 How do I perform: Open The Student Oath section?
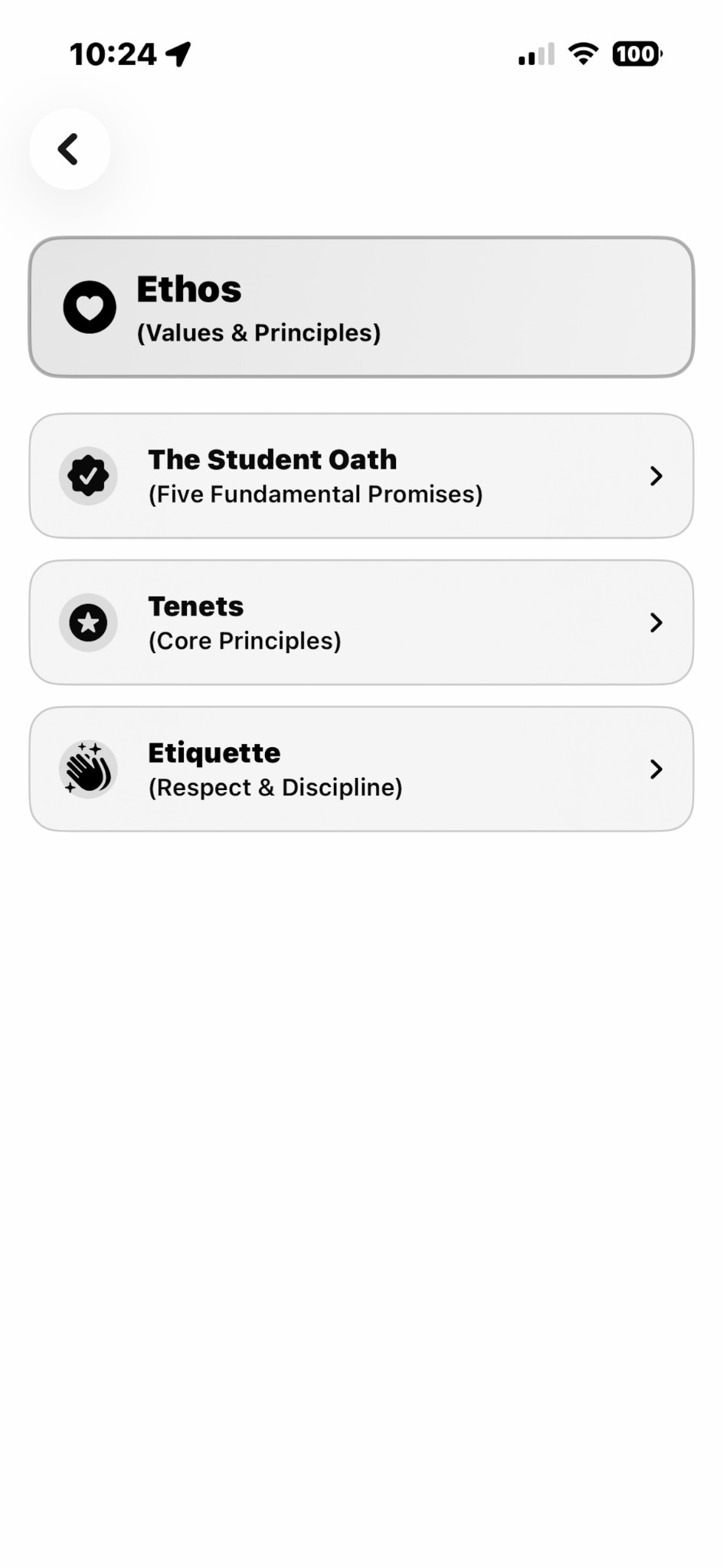coord(361,476)
